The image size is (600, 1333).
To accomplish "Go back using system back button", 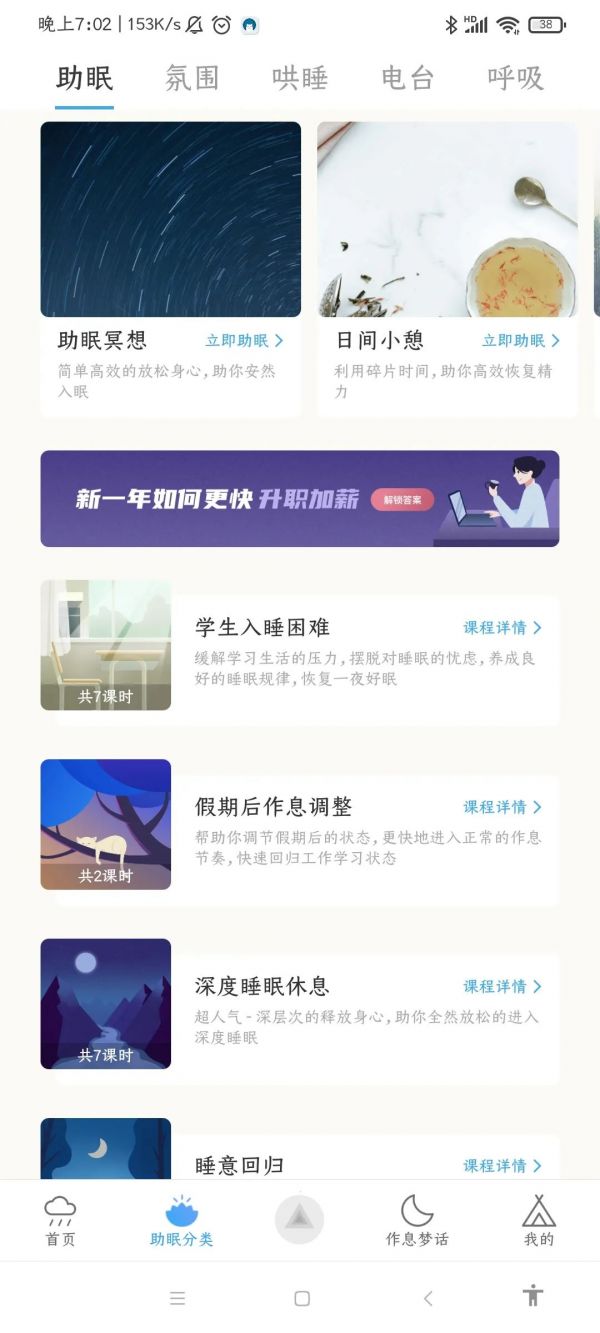I will 428,1298.
